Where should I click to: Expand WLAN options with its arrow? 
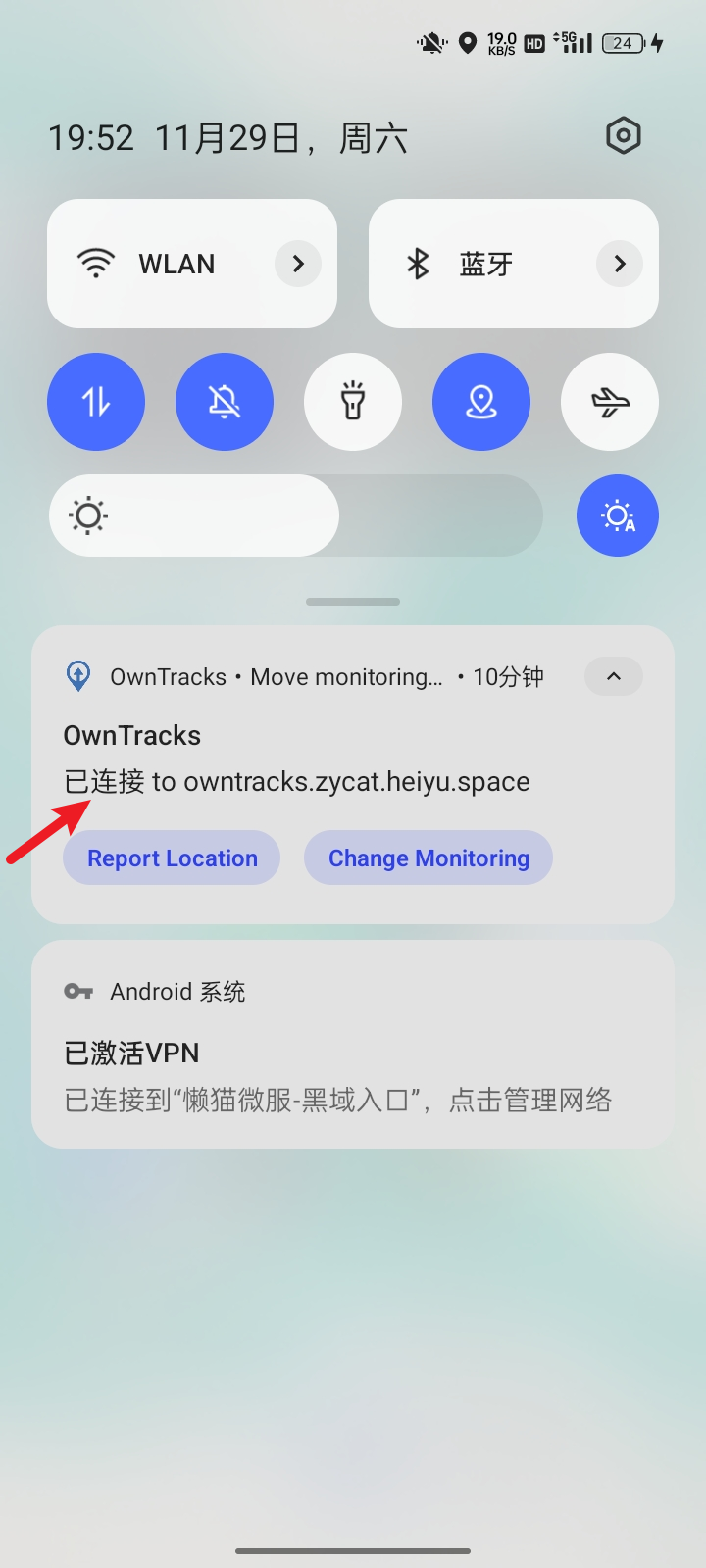(298, 264)
